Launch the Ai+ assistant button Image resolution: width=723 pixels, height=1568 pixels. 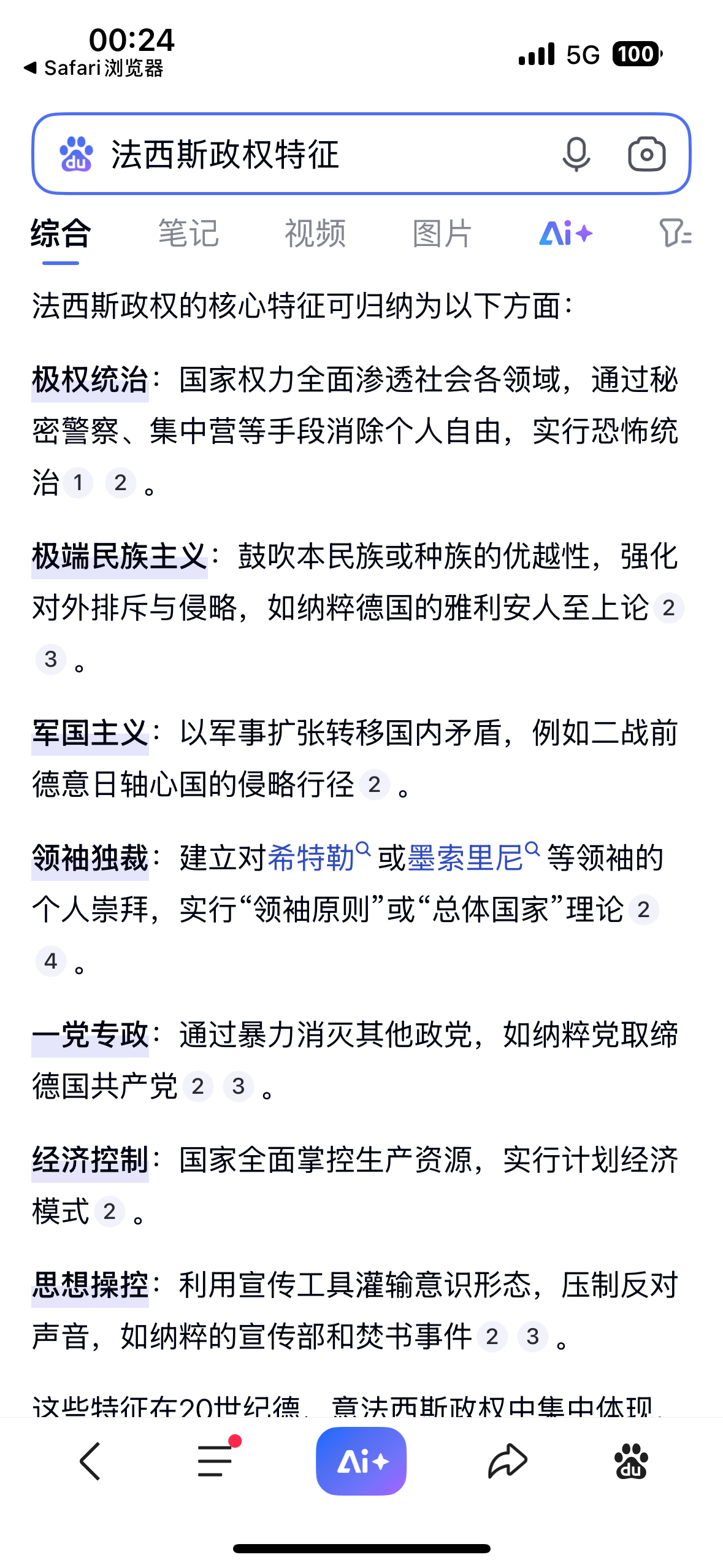pyautogui.click(x=361, y=1461)
